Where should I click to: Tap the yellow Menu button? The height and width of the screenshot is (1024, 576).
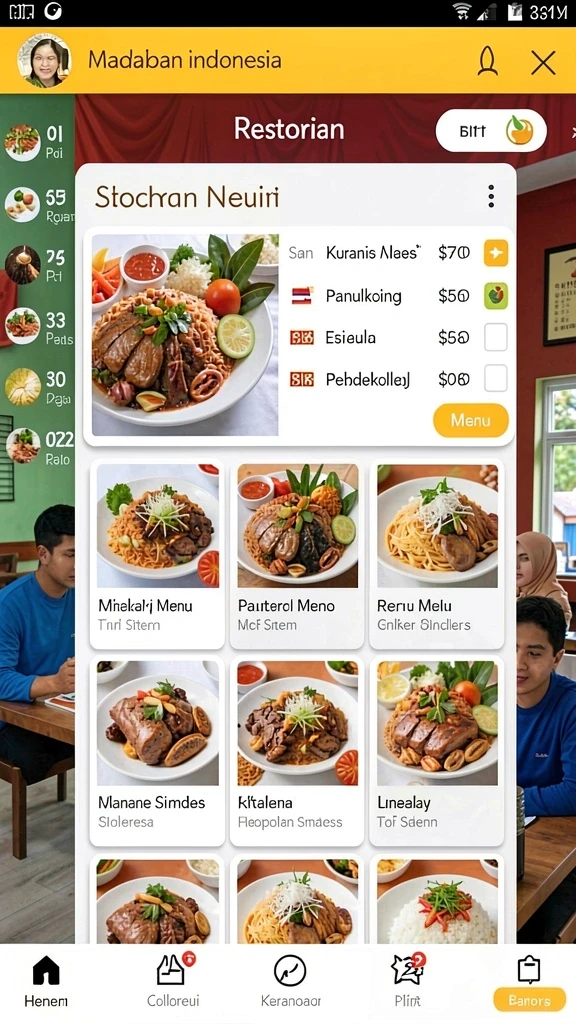click(x=470, y=420)
